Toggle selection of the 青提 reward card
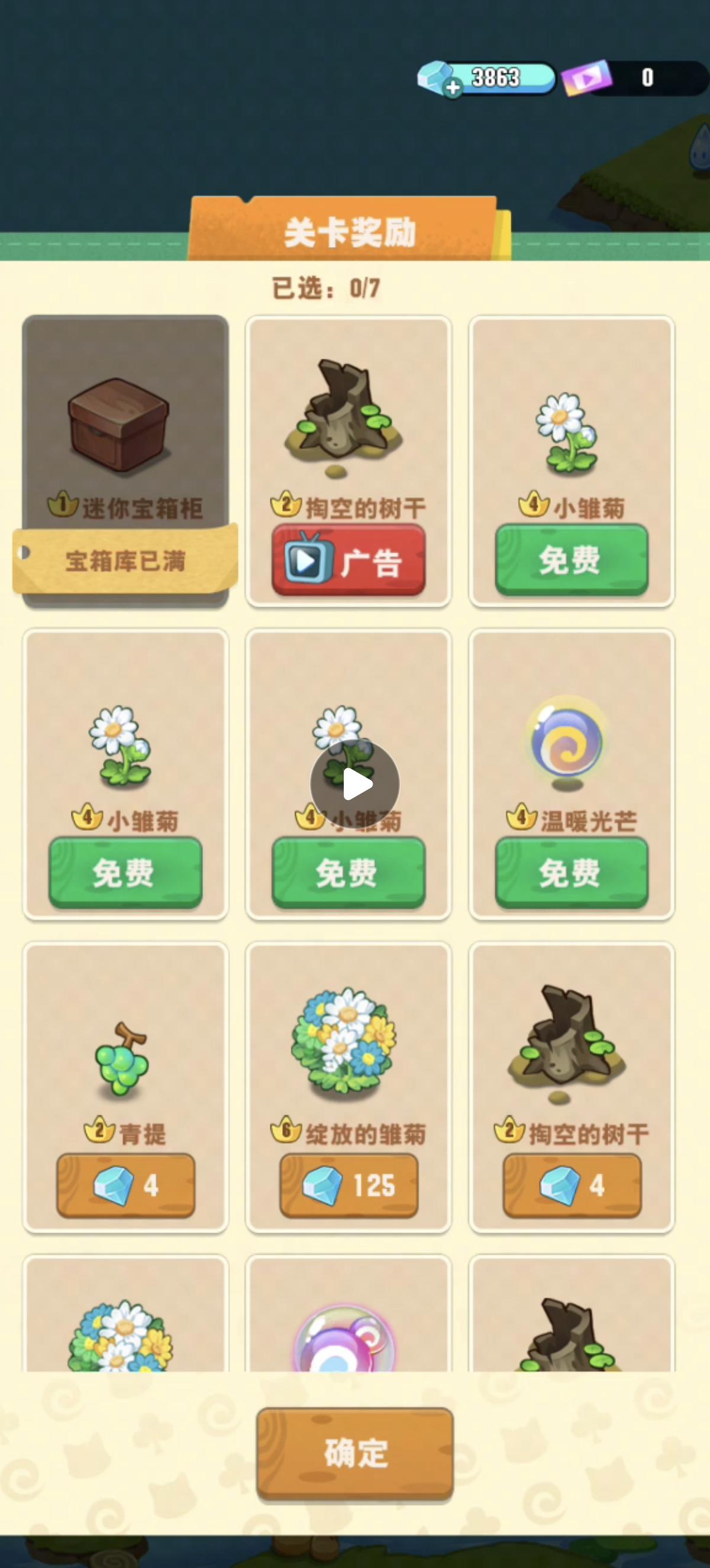This screenshot has height=1568, width=710. pyautogui.click(x=124, y=1090)
